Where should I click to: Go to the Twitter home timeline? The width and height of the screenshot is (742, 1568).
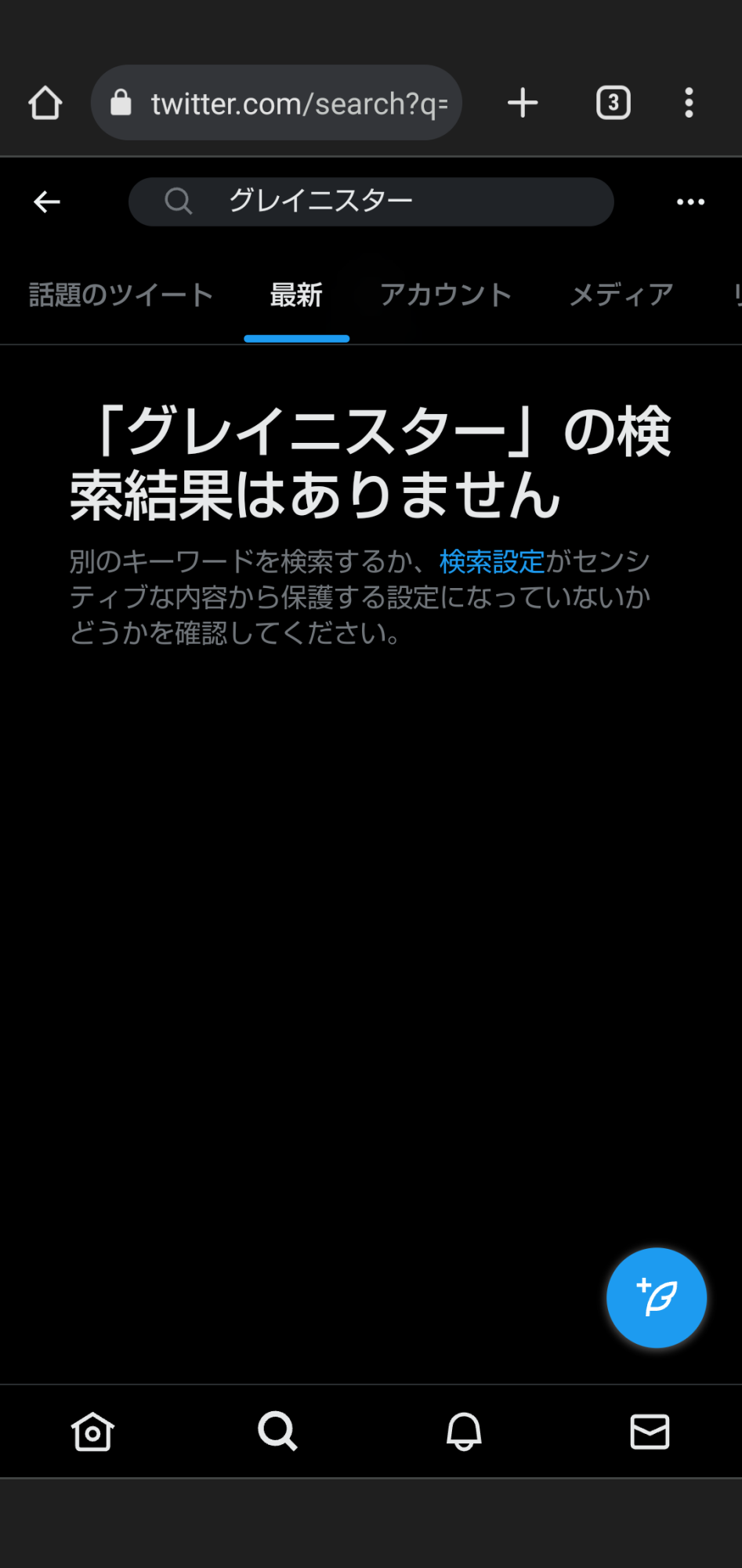tap(92, 1432)
